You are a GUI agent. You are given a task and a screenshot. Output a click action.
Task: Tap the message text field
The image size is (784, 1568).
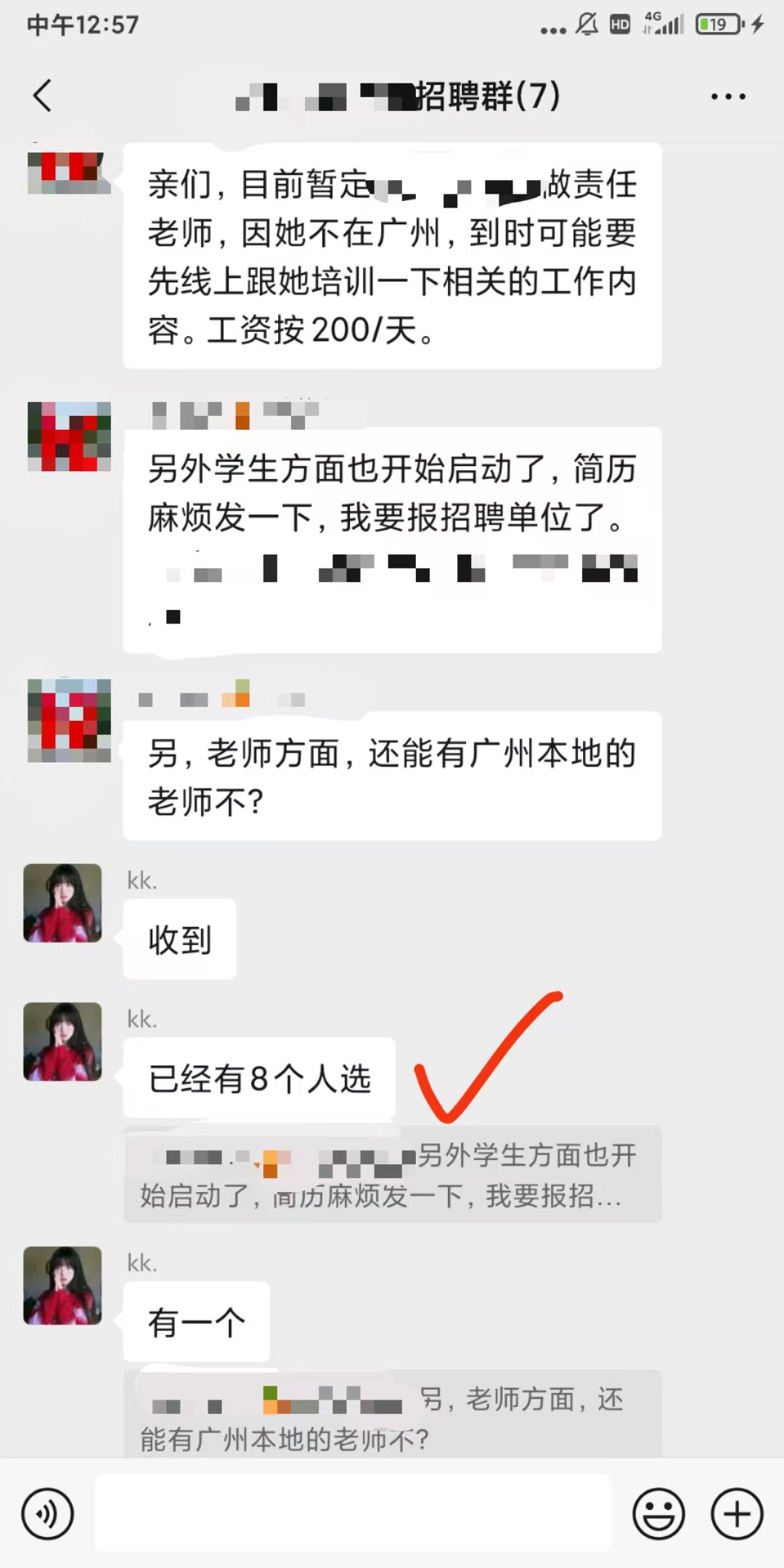[x=353, y=1513]
